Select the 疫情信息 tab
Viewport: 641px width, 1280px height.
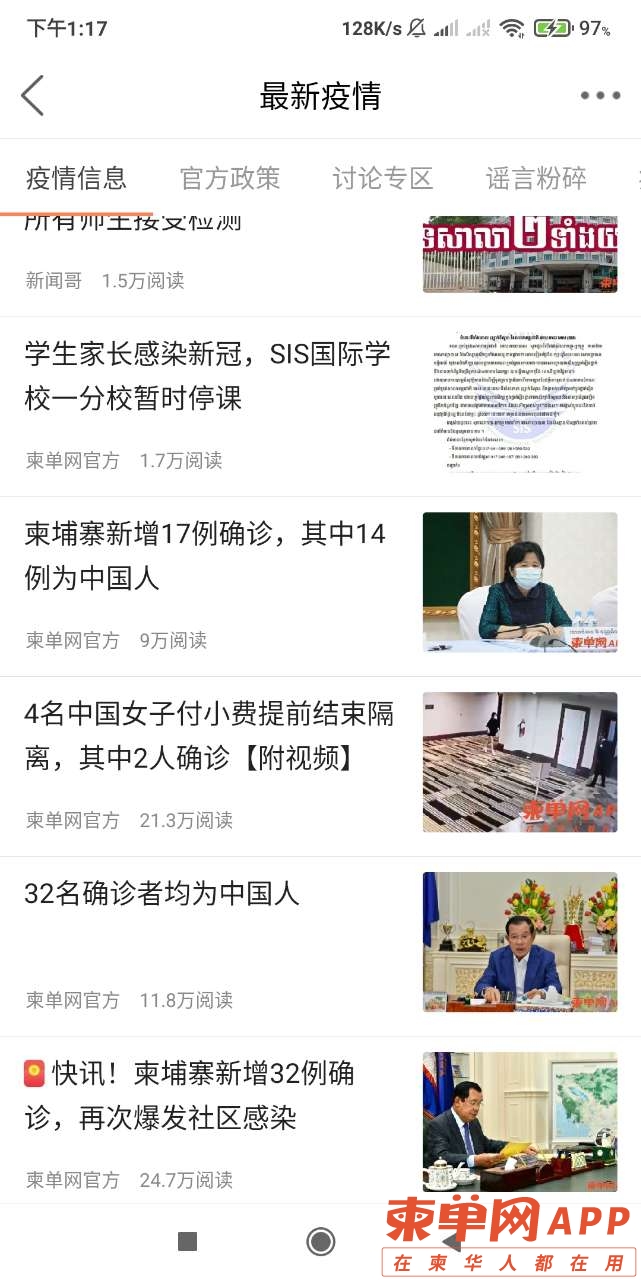(x=76, y=179)
